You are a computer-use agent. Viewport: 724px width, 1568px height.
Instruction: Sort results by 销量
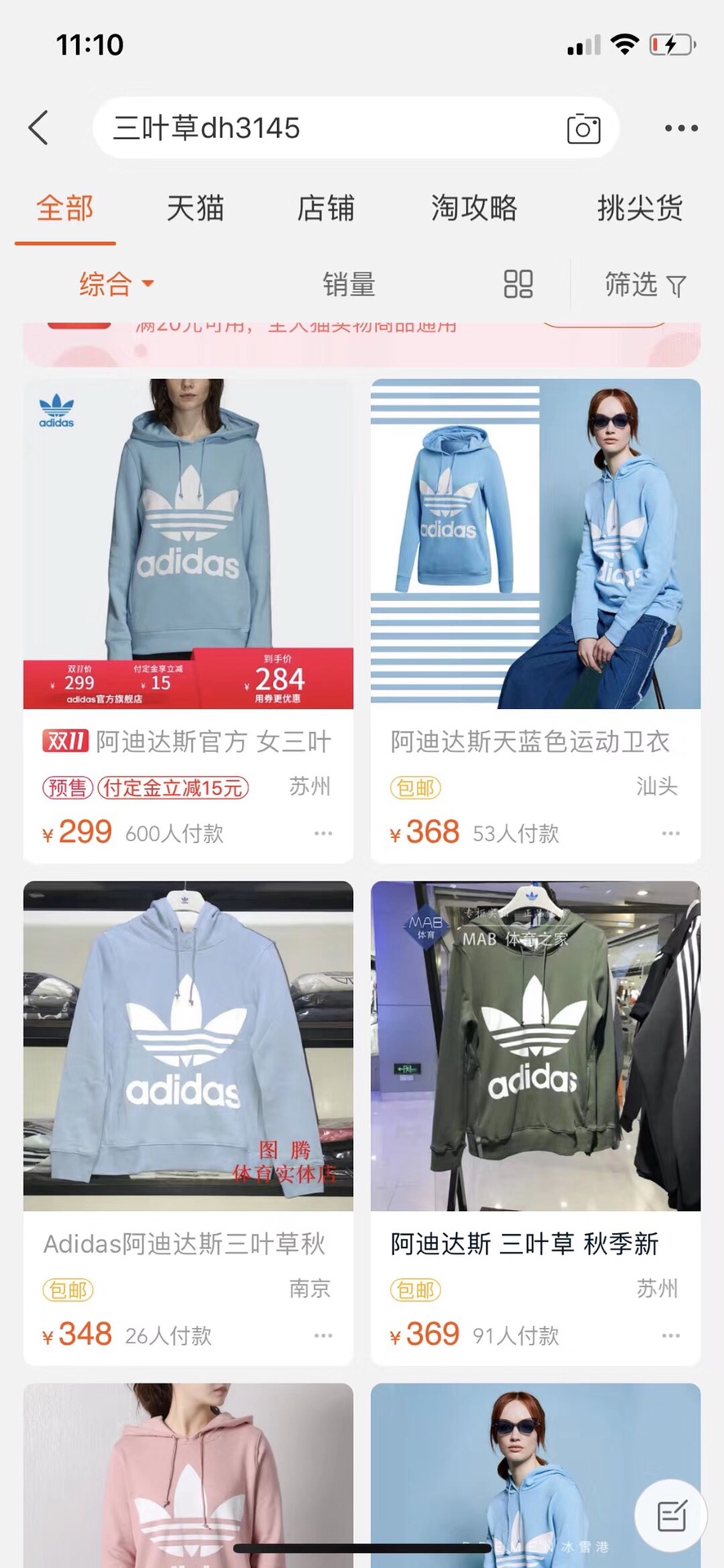point(349,284)
